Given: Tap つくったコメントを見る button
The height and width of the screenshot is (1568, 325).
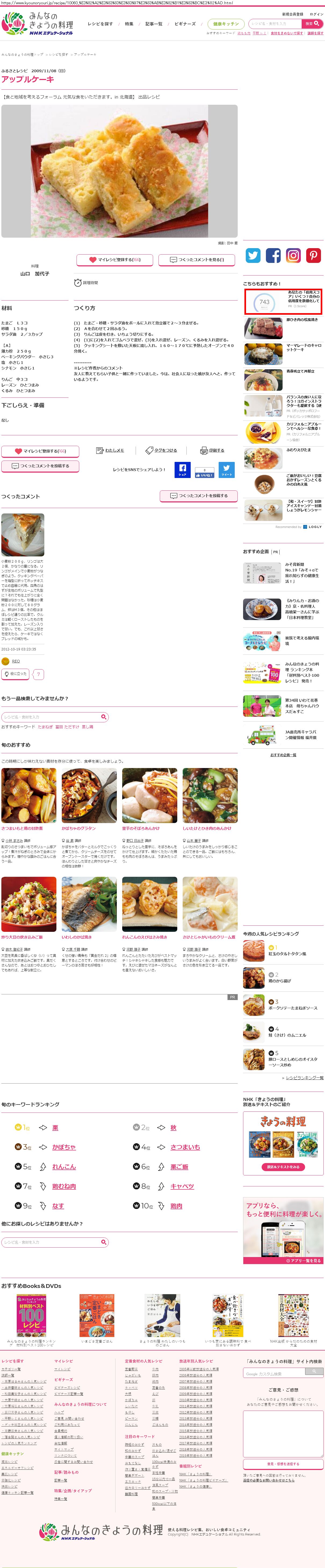Looking at the screenshot, I should 197,260.
